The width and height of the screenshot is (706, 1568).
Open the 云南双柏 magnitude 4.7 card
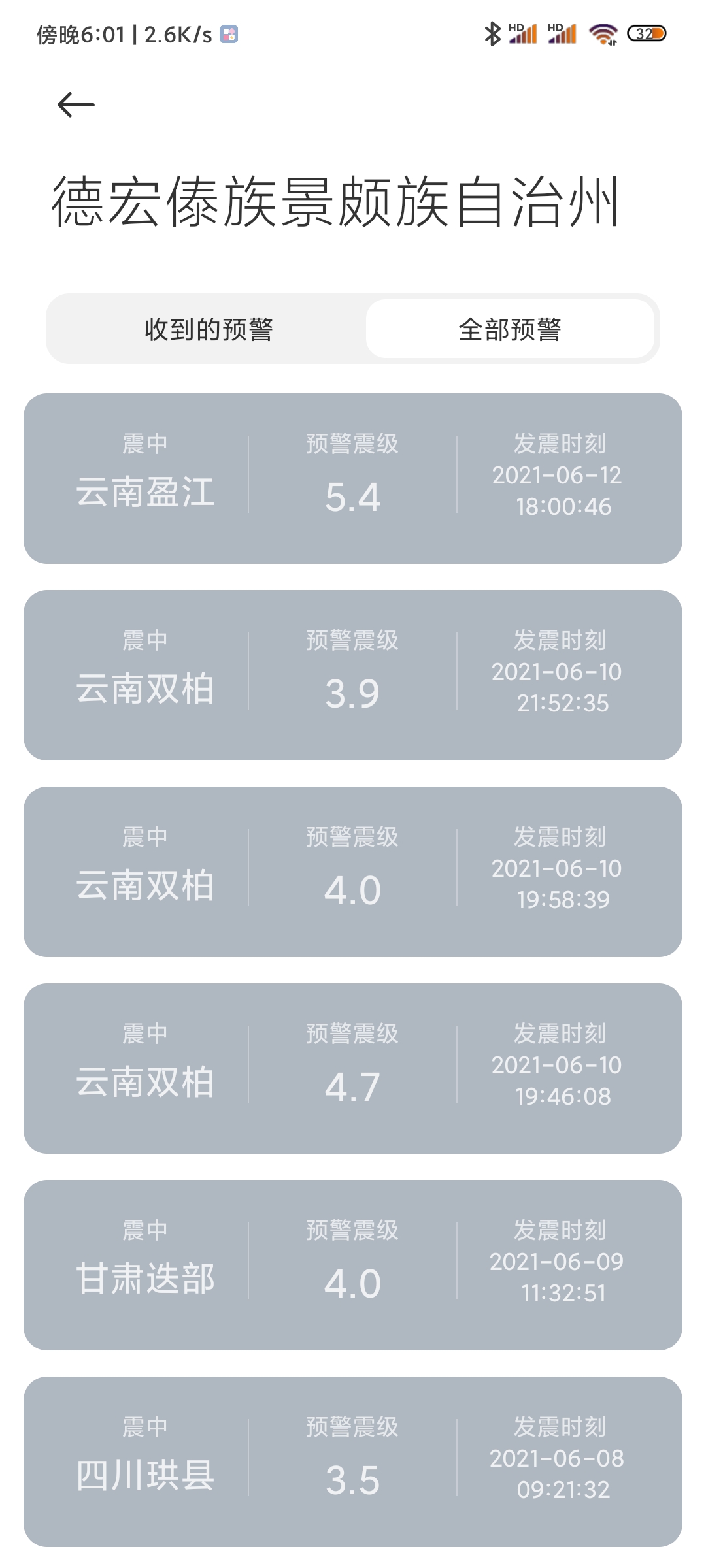353,1068
